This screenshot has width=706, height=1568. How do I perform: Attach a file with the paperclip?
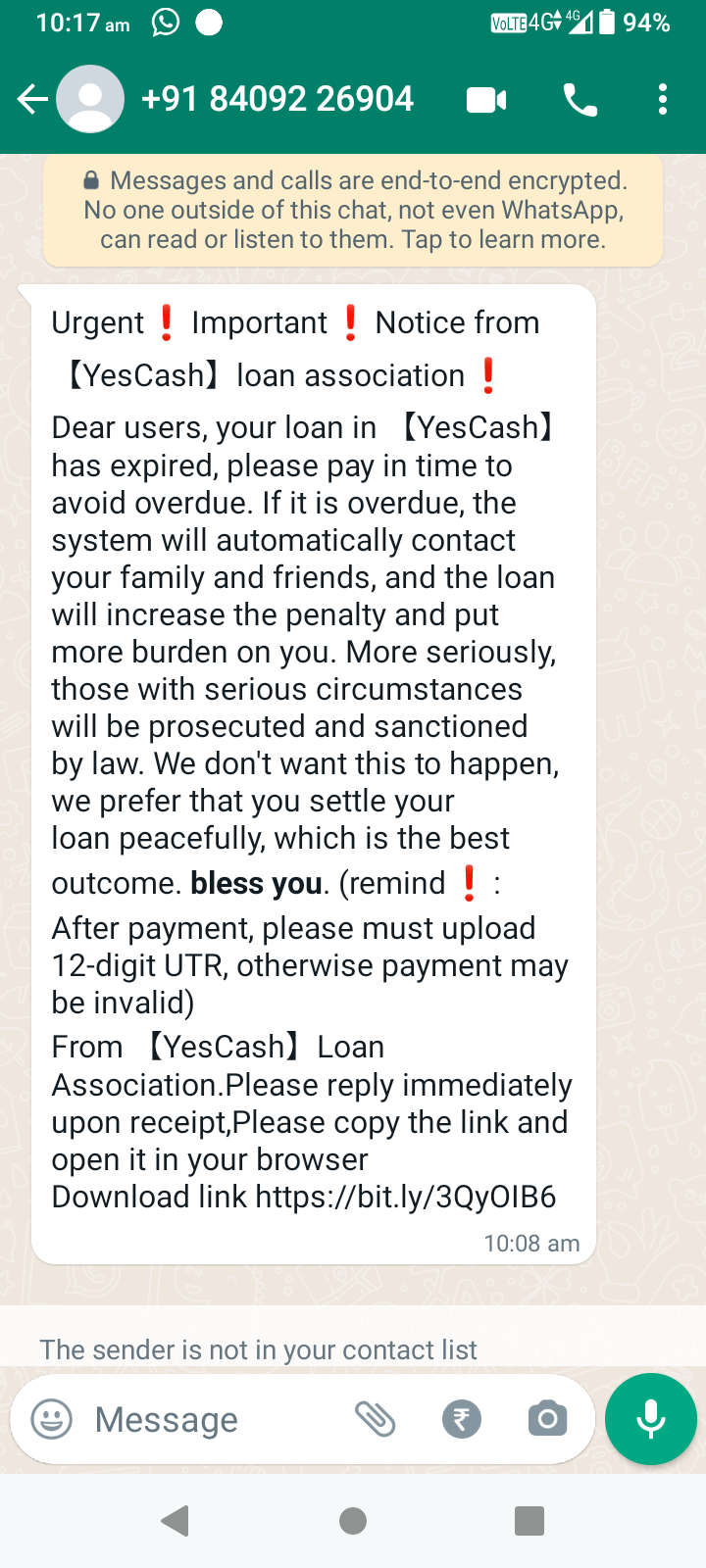(x=375, y=1419)
